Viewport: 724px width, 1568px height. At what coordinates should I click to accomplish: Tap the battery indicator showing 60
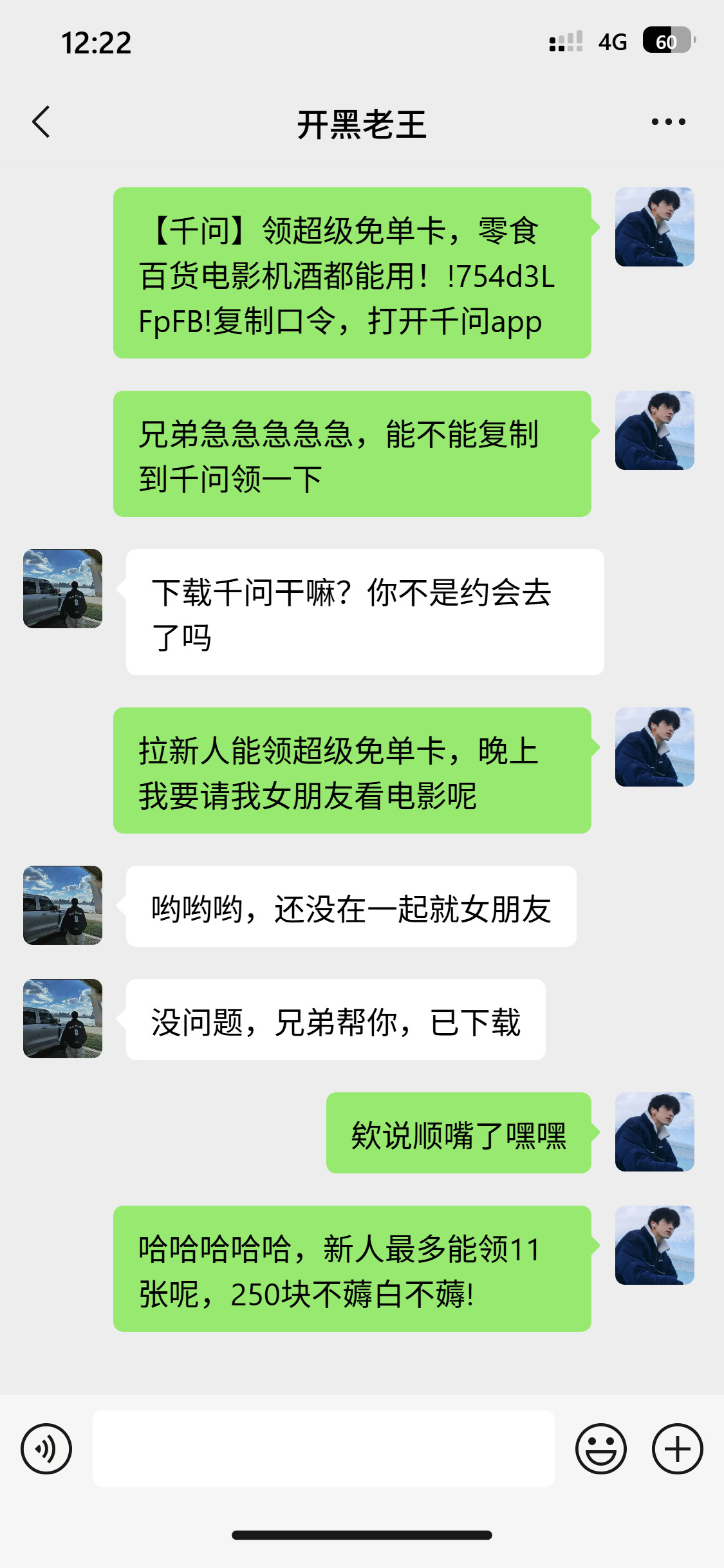pyautogui.click(x=667, y=41)
